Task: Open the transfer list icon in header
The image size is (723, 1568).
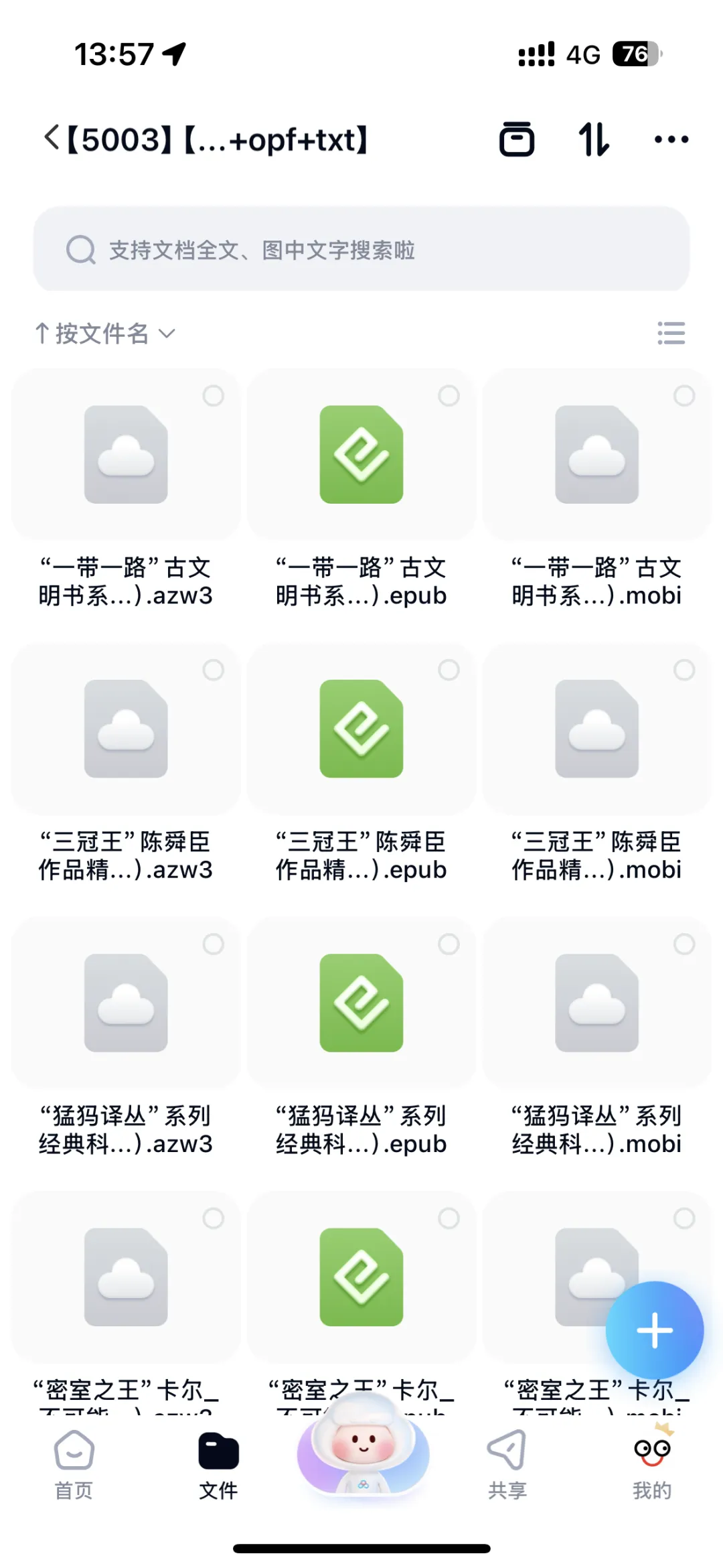Action: 517,139
